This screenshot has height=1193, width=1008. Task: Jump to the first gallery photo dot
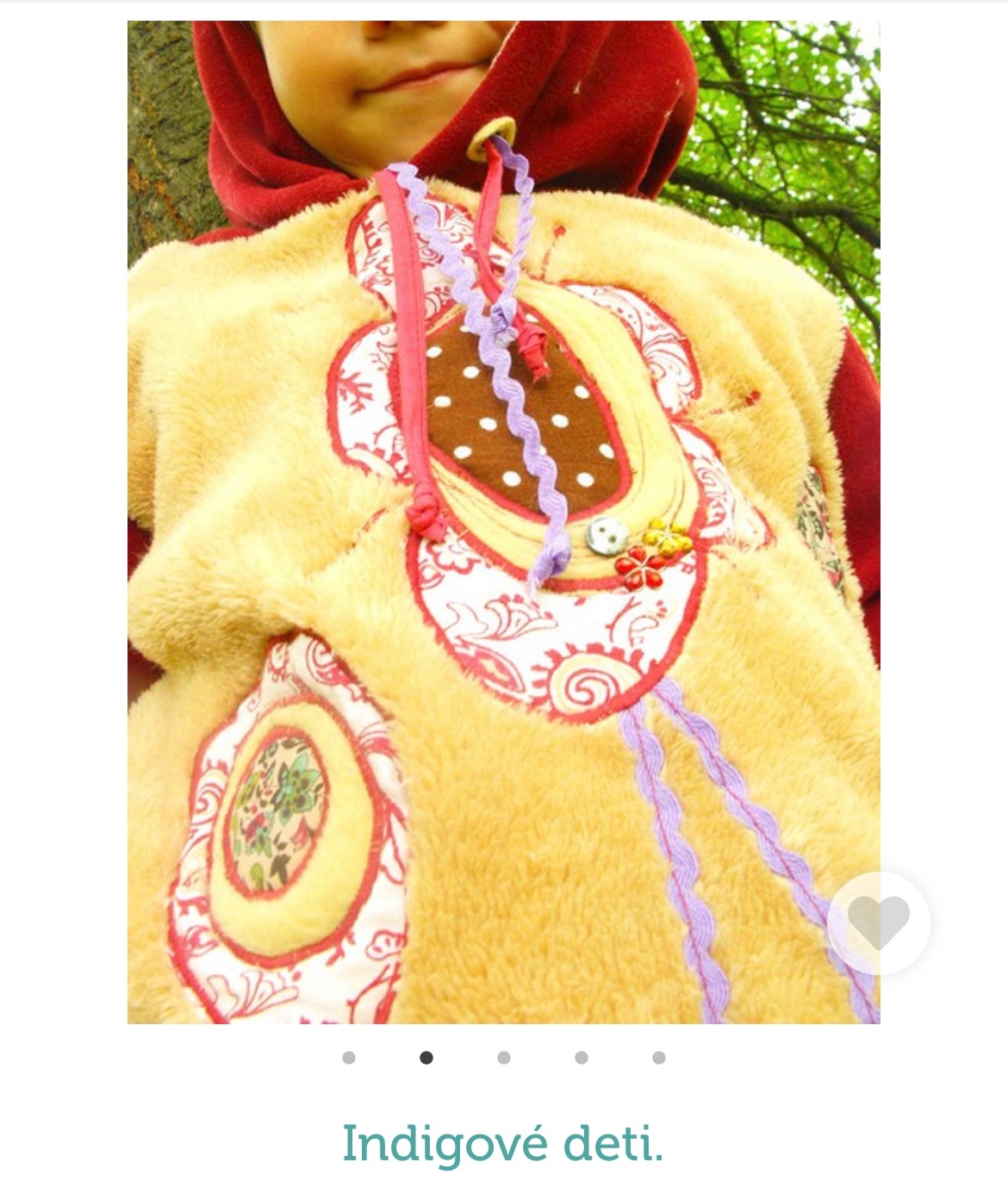coord(349,1058)
